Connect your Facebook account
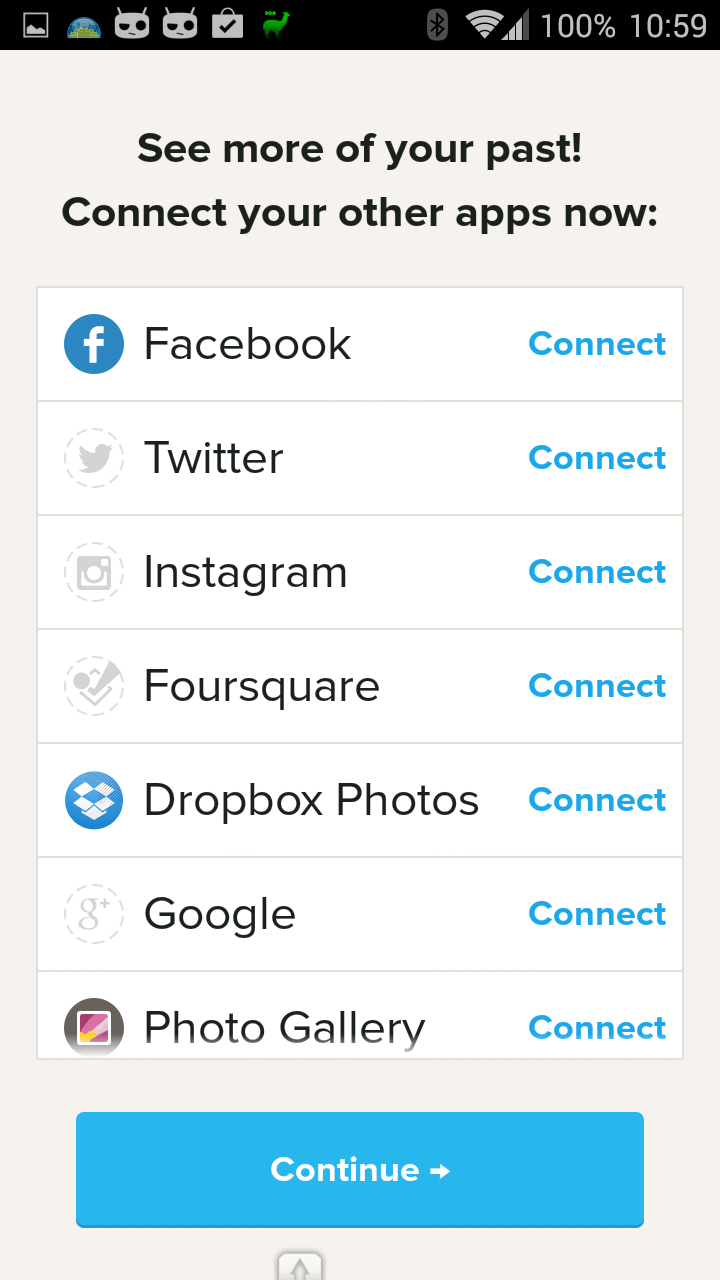Viewport: 720px width, 1280px height. [597, 344]
